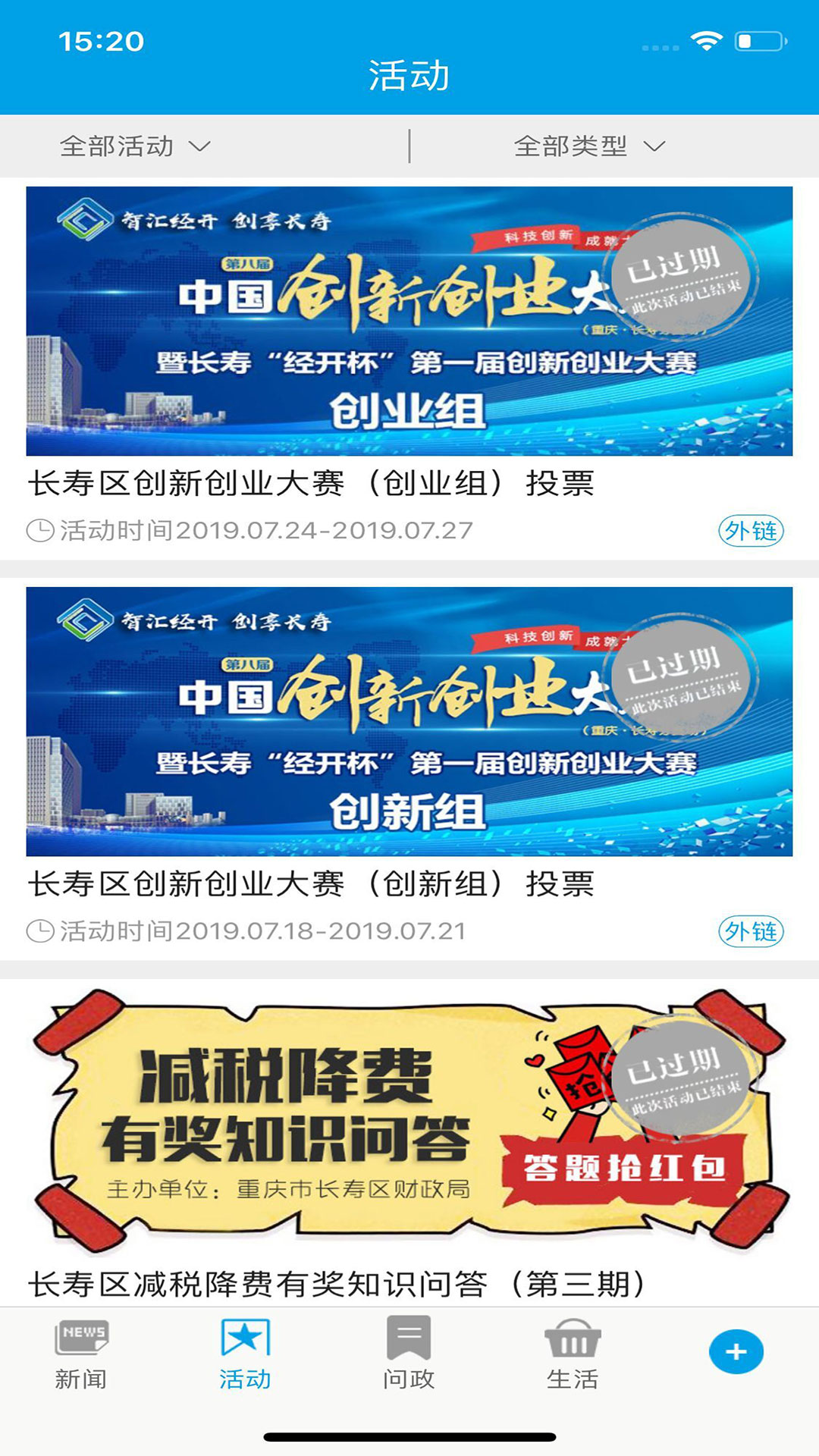Switch to the 新闻 tab
Viewport: 819px width, 1456px height.
pyautogui.click(x=81, y=1354)
